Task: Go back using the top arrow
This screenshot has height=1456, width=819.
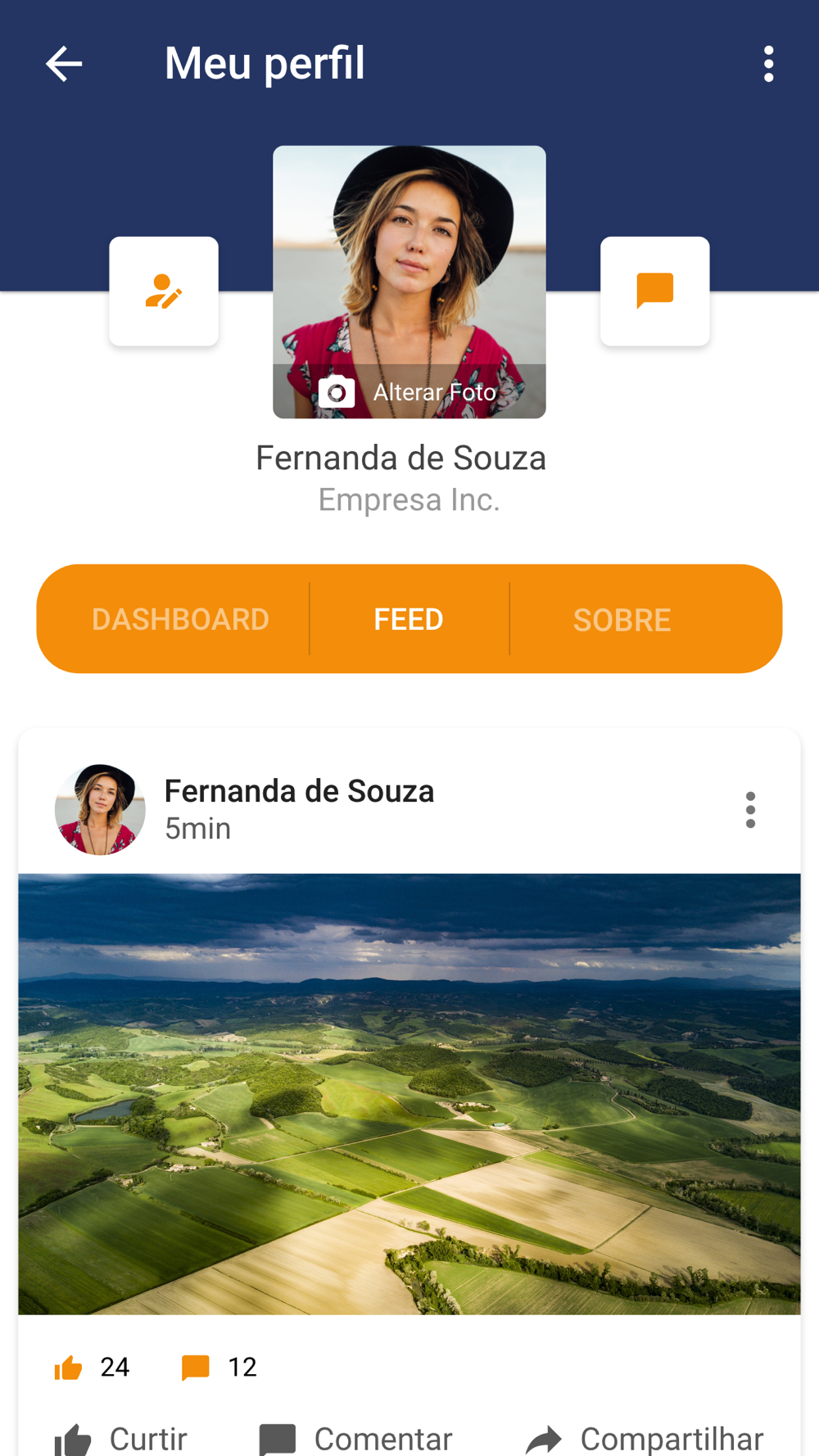Action: click(x=64, y=64)
